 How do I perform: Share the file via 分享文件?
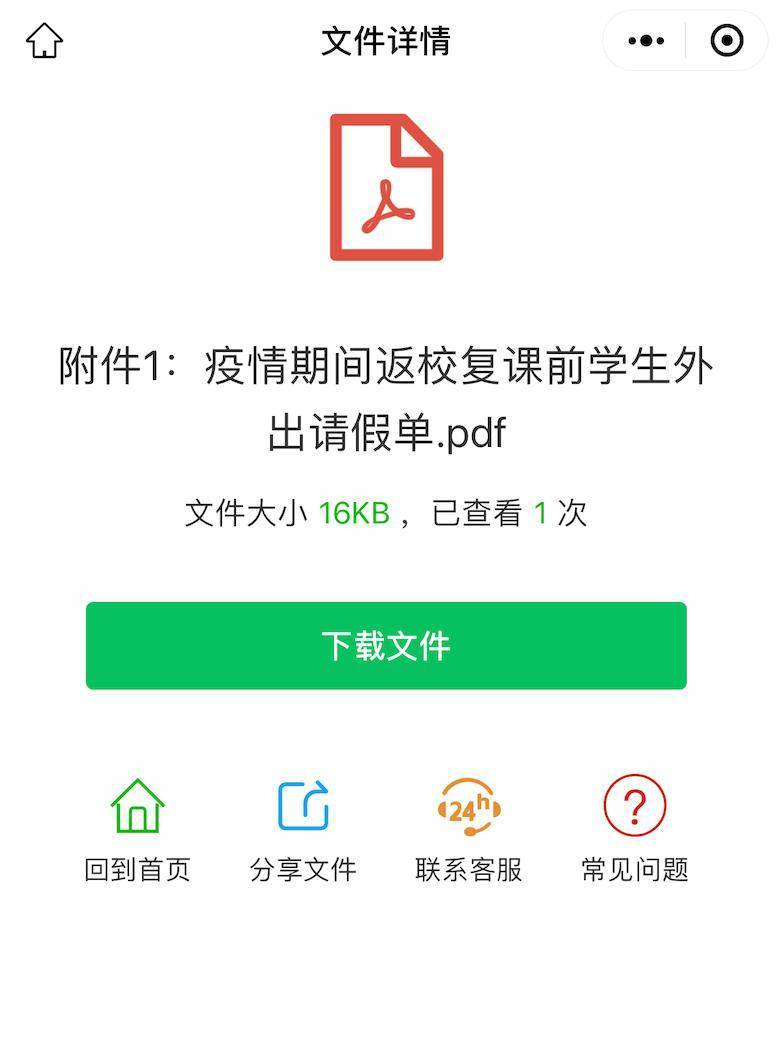(303, 828)
